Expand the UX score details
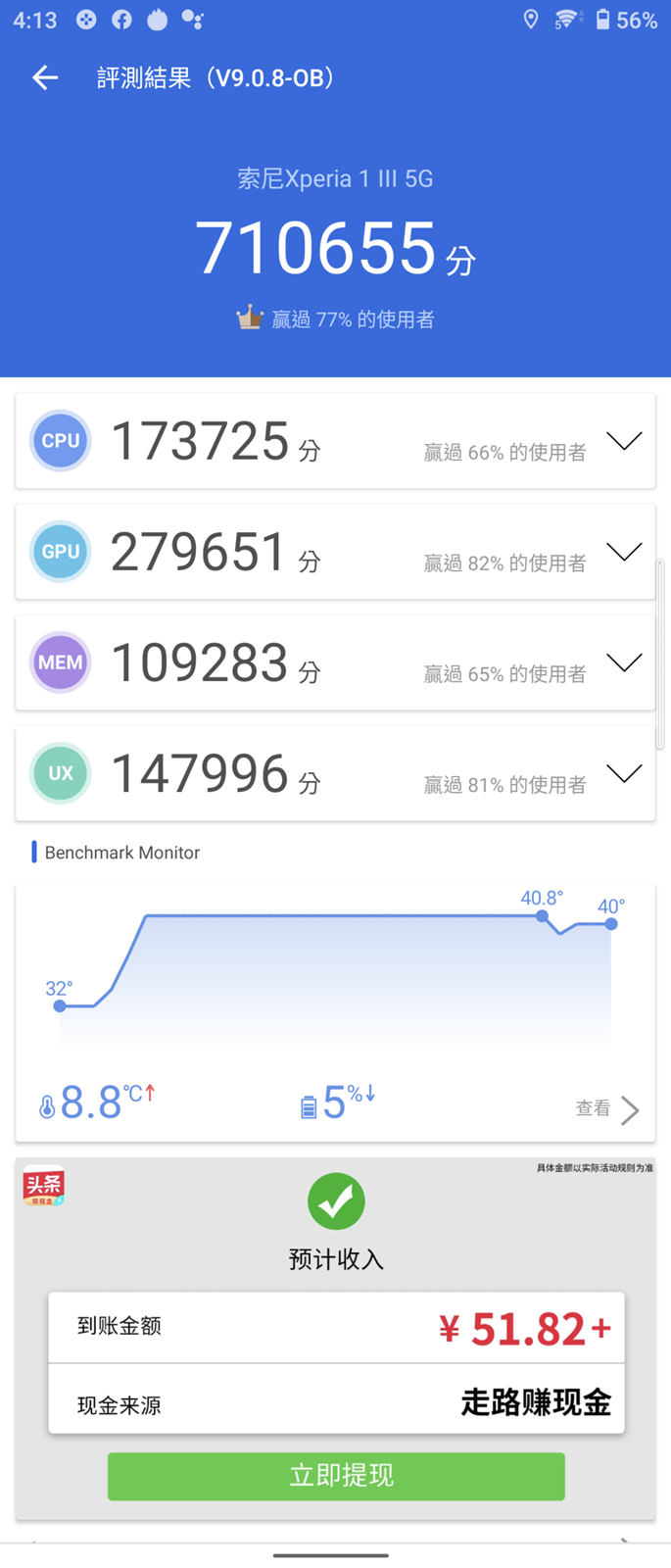 (623, 773)
